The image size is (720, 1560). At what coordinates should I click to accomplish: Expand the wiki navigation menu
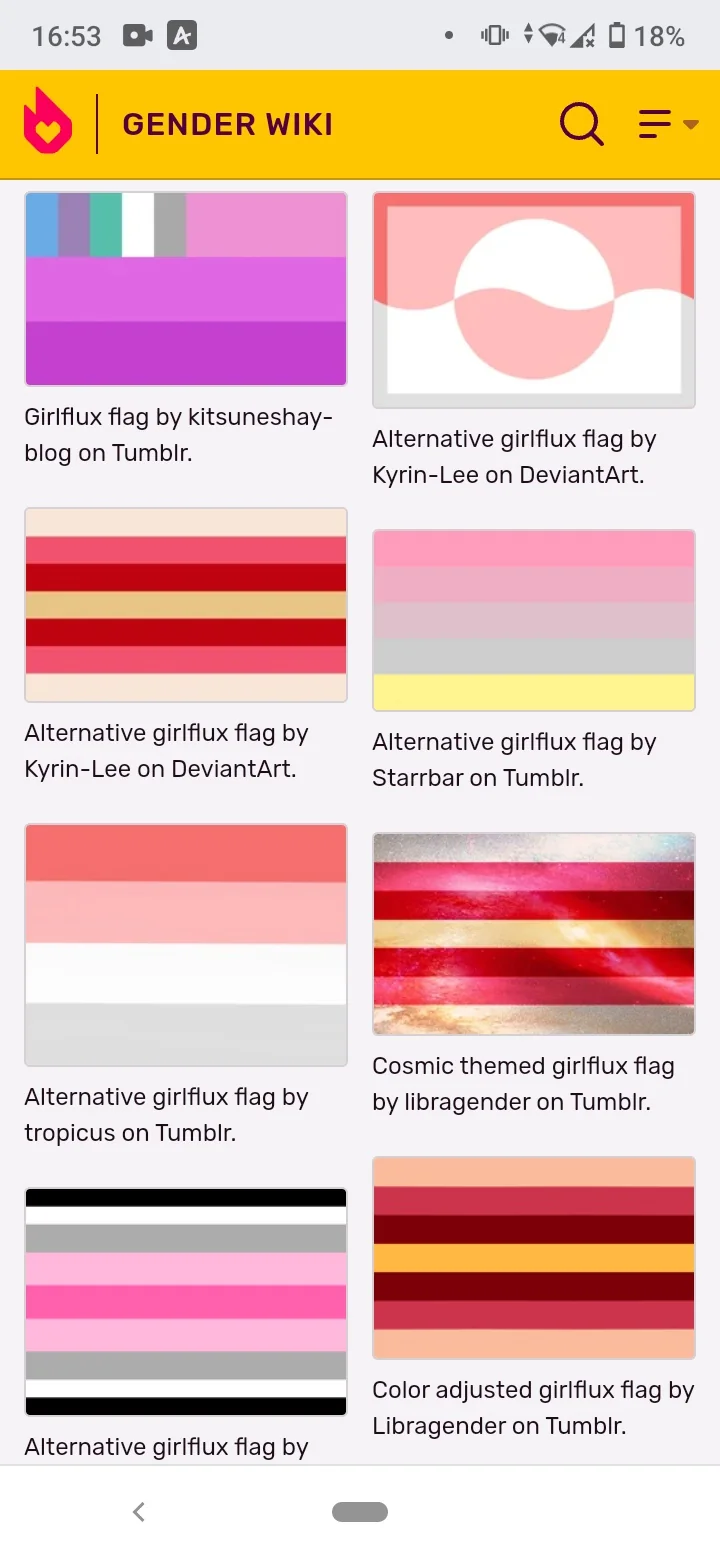coord(667,124)
